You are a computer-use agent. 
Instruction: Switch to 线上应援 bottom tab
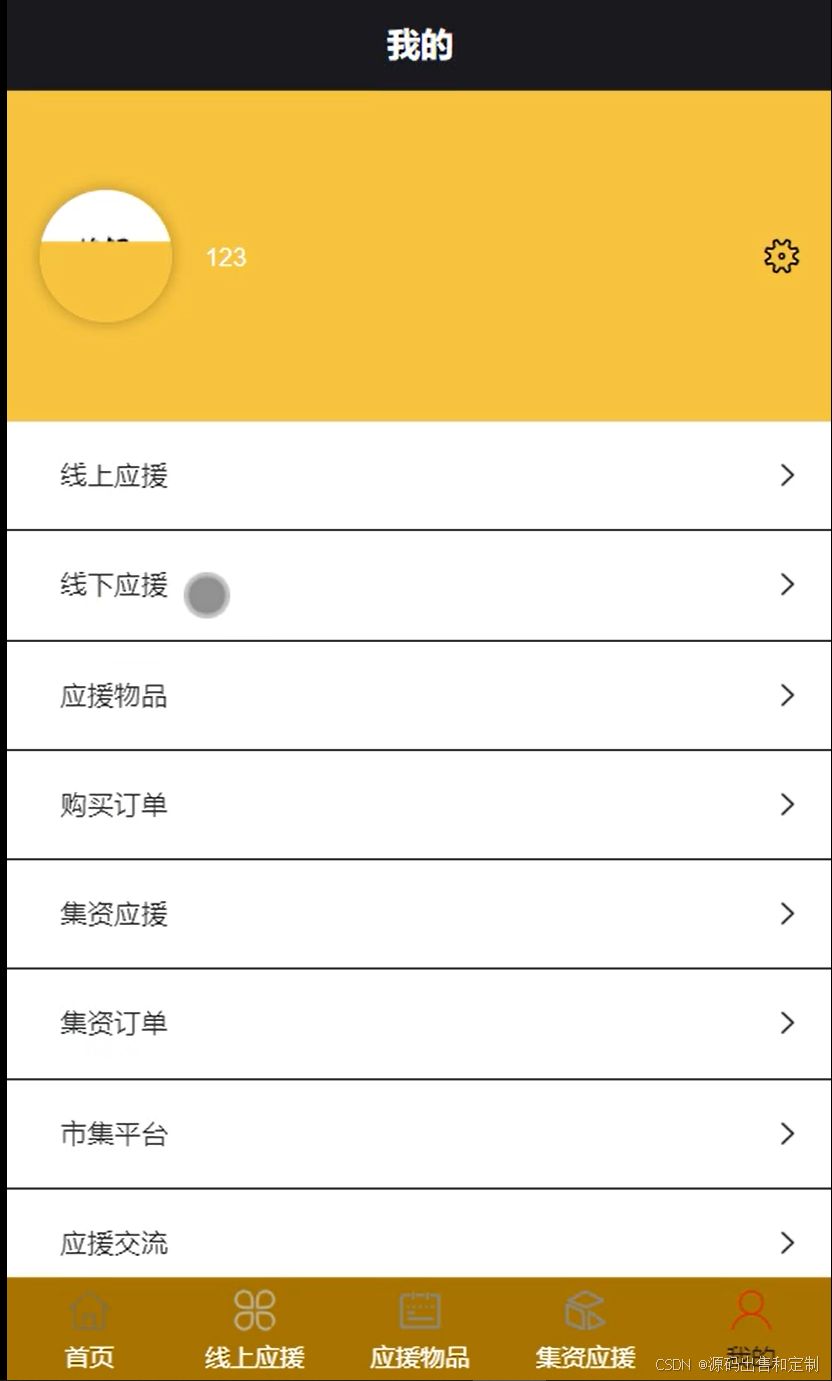pyautogui.click(x=254, y=1329)
